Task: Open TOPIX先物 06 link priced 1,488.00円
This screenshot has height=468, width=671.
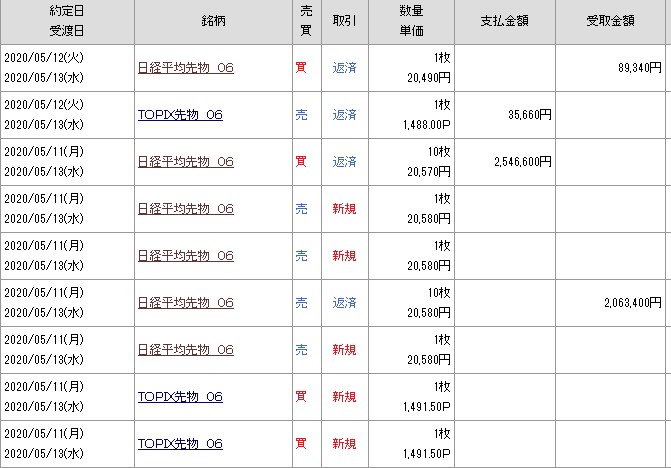Action: point(180,115)
